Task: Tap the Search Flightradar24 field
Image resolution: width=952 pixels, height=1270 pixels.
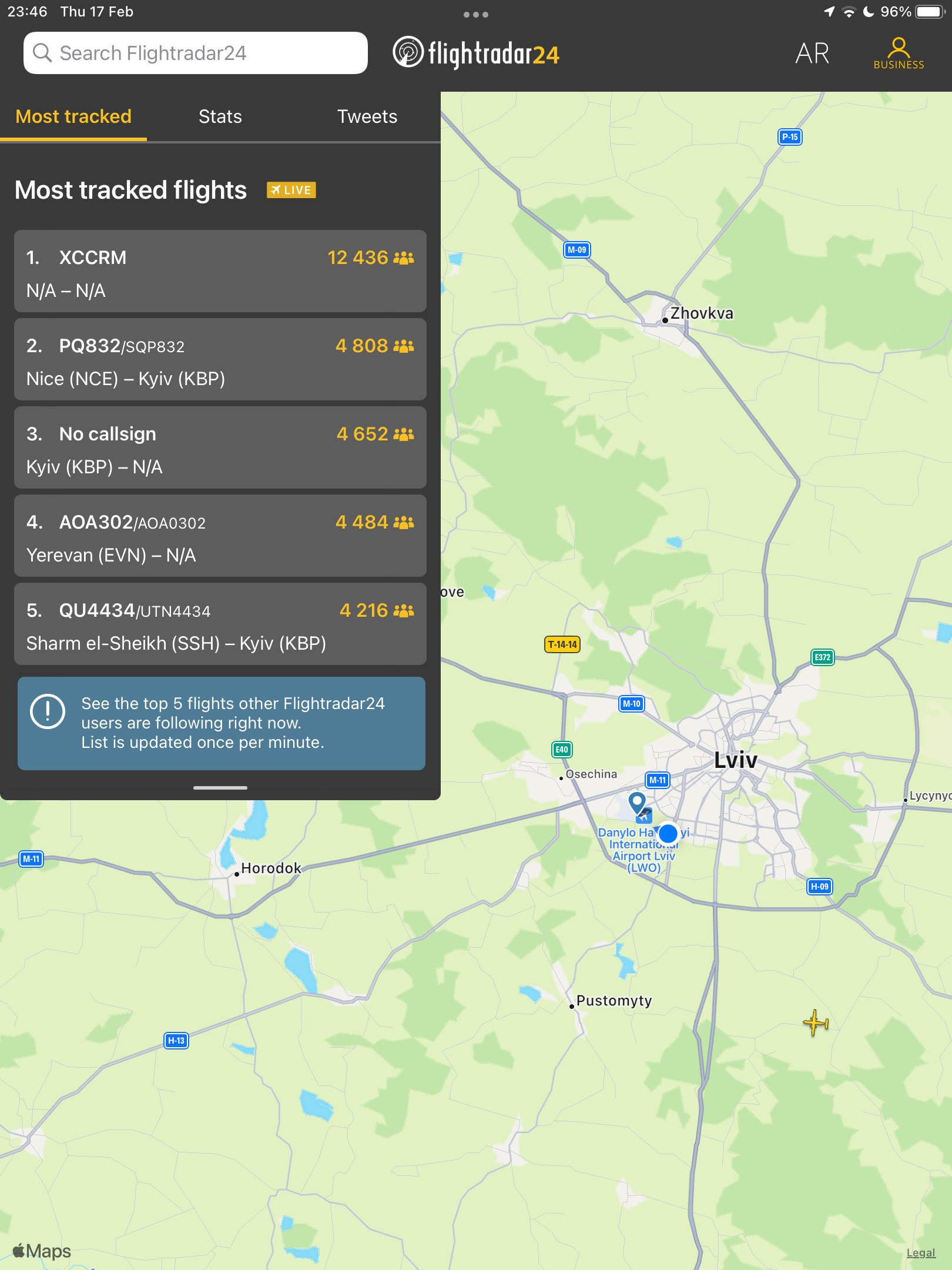Action: pos(195,53)
